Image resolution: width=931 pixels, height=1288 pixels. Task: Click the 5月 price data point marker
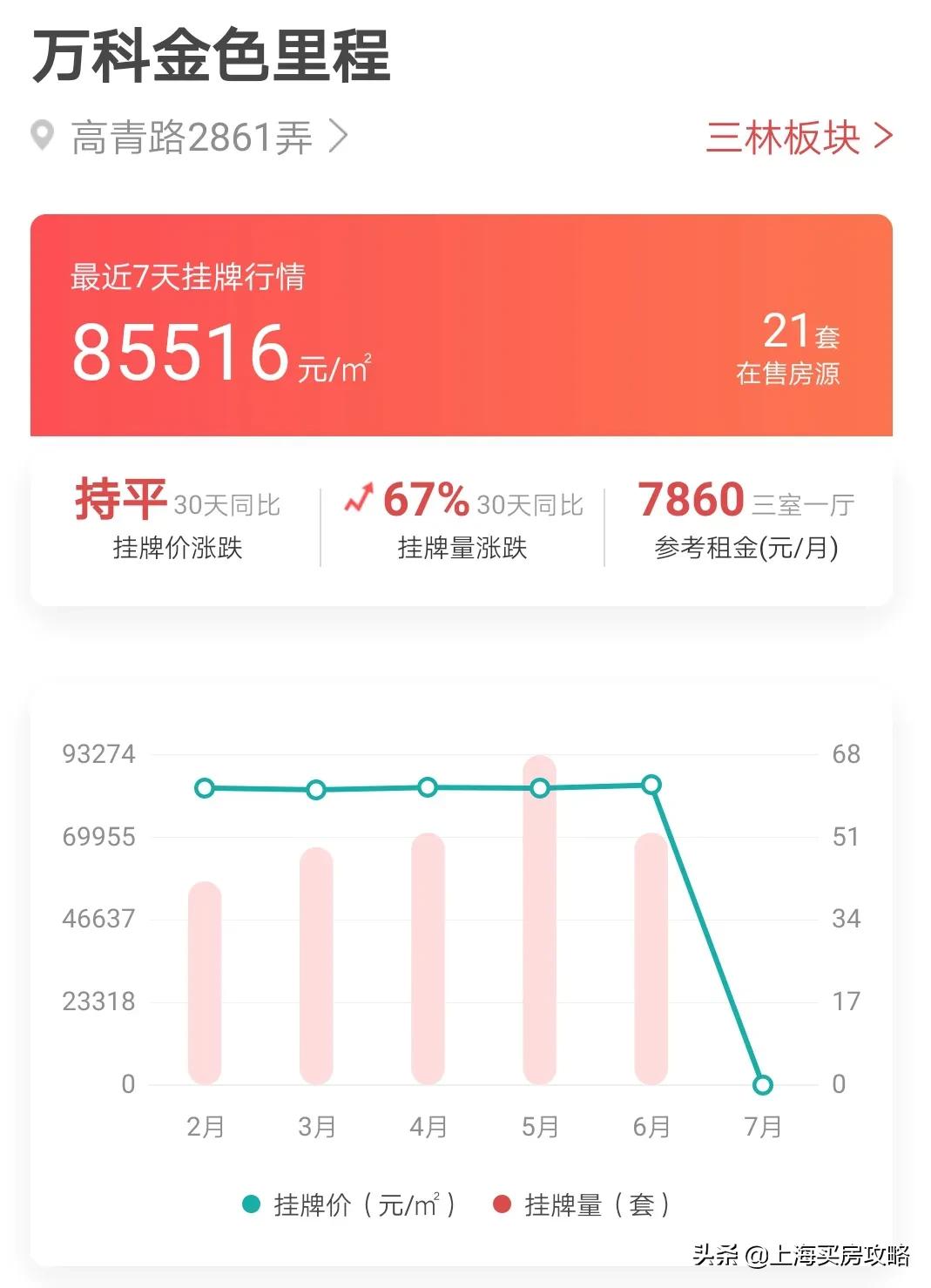point(540,789)
